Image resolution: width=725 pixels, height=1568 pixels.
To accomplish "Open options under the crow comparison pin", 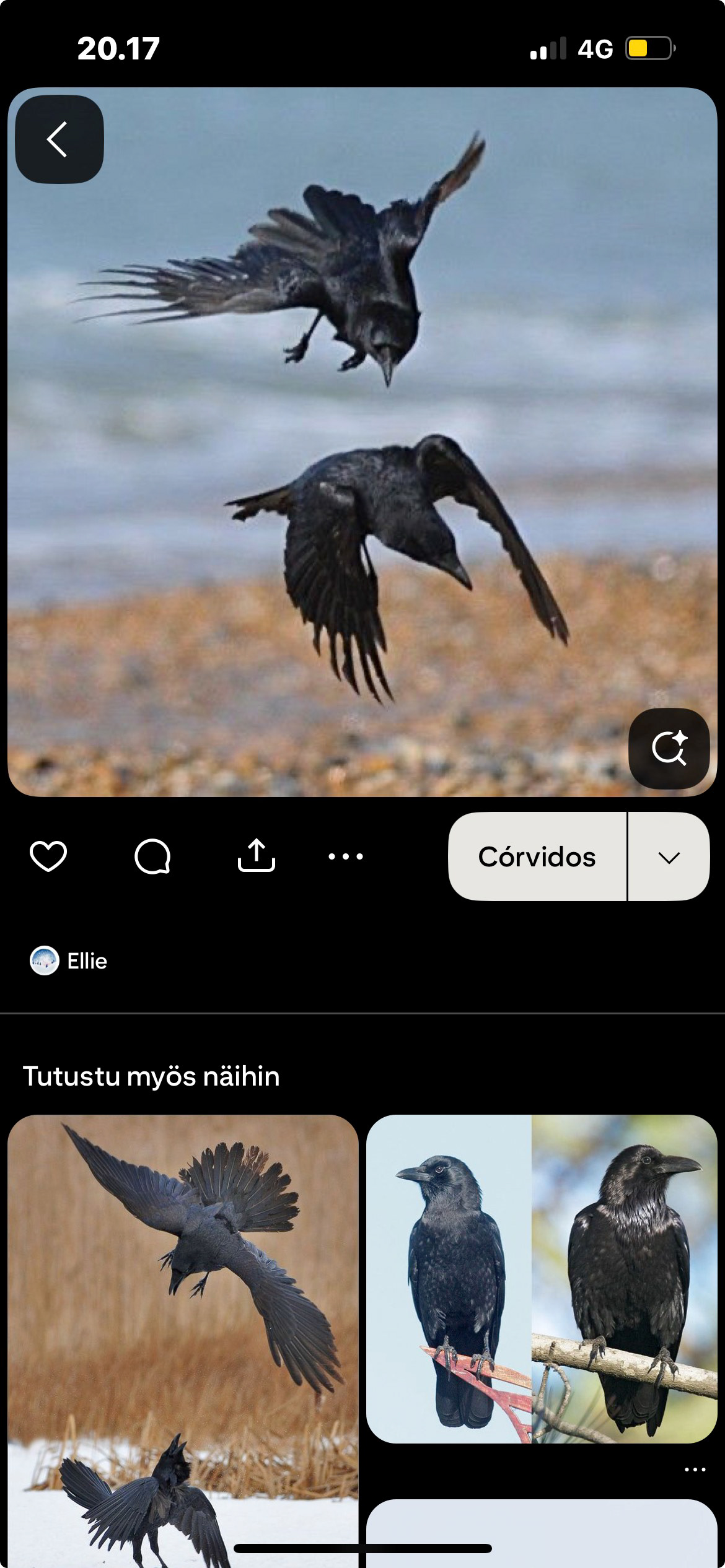I will (x=695, y=1470).
